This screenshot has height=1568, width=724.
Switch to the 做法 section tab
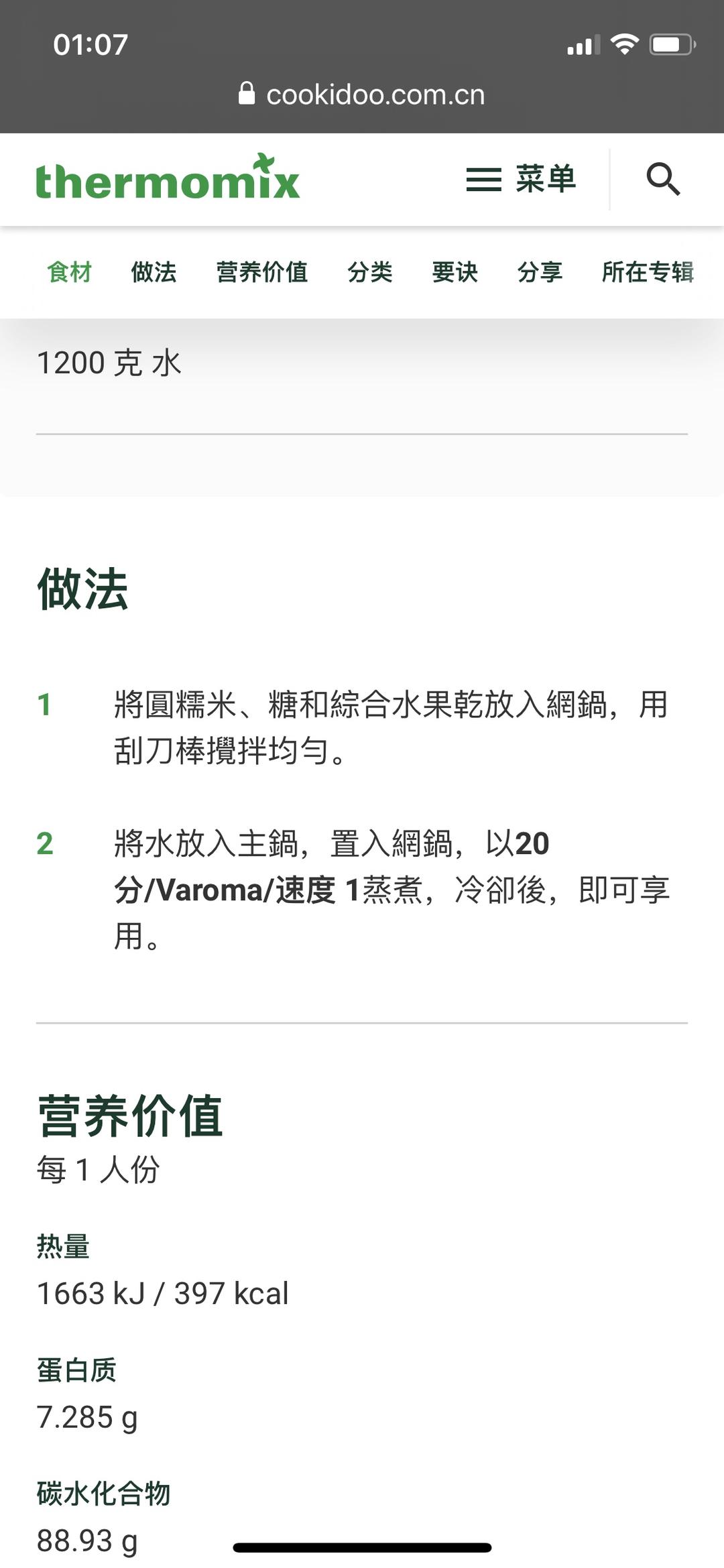[x=154, y=272]
